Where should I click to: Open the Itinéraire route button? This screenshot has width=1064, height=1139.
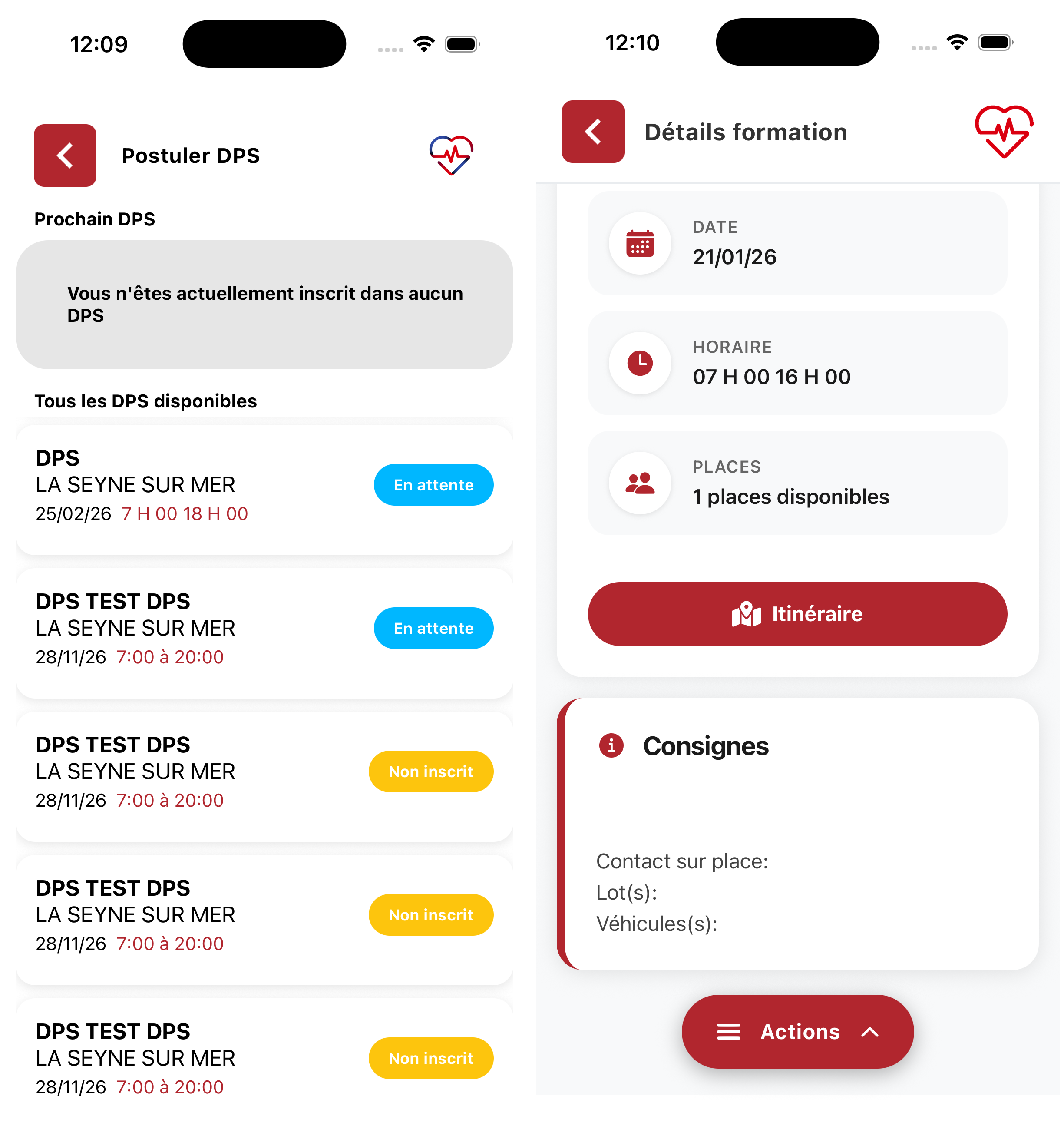(x=796, y=614)
